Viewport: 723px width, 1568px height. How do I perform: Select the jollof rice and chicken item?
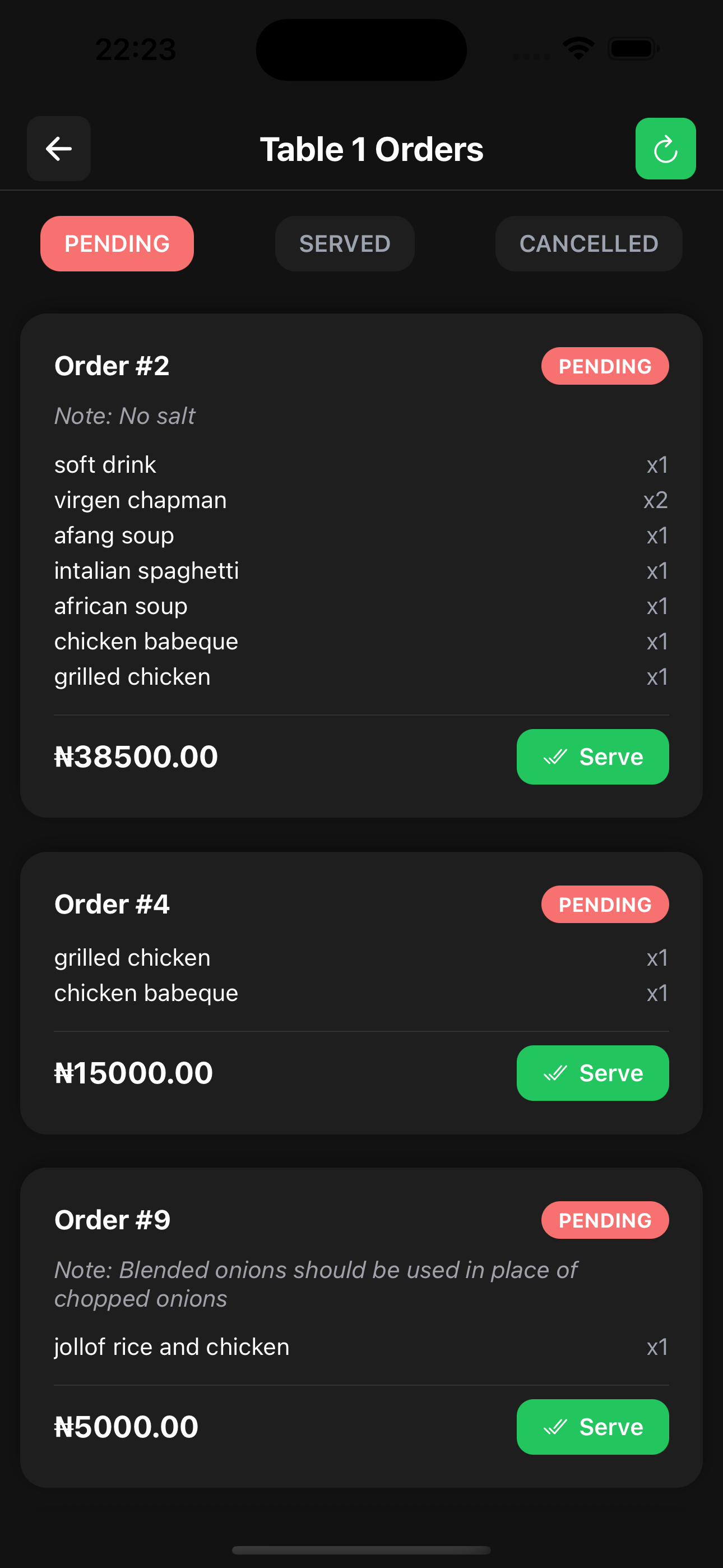click(172, 1346)
